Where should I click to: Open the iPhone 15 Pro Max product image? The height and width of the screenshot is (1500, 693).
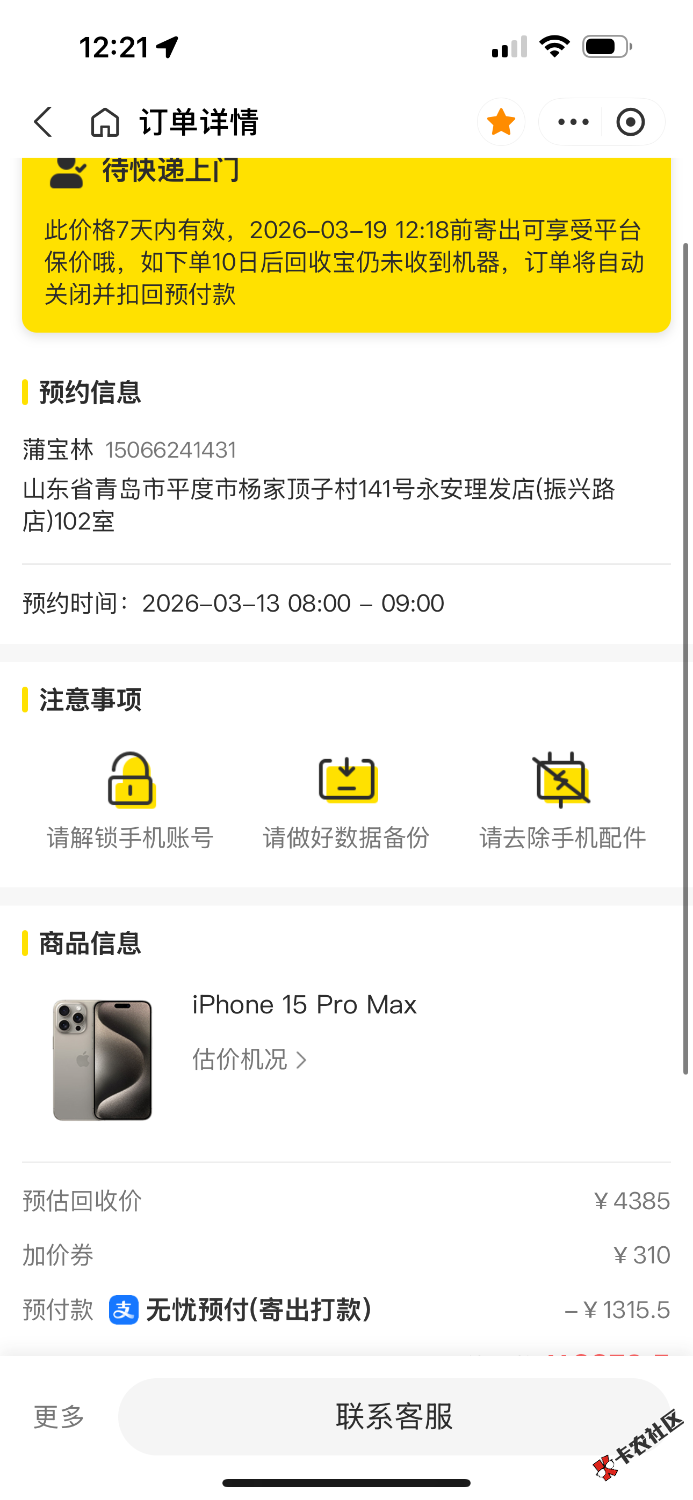pyautogui.click(x=102, y=1059)
